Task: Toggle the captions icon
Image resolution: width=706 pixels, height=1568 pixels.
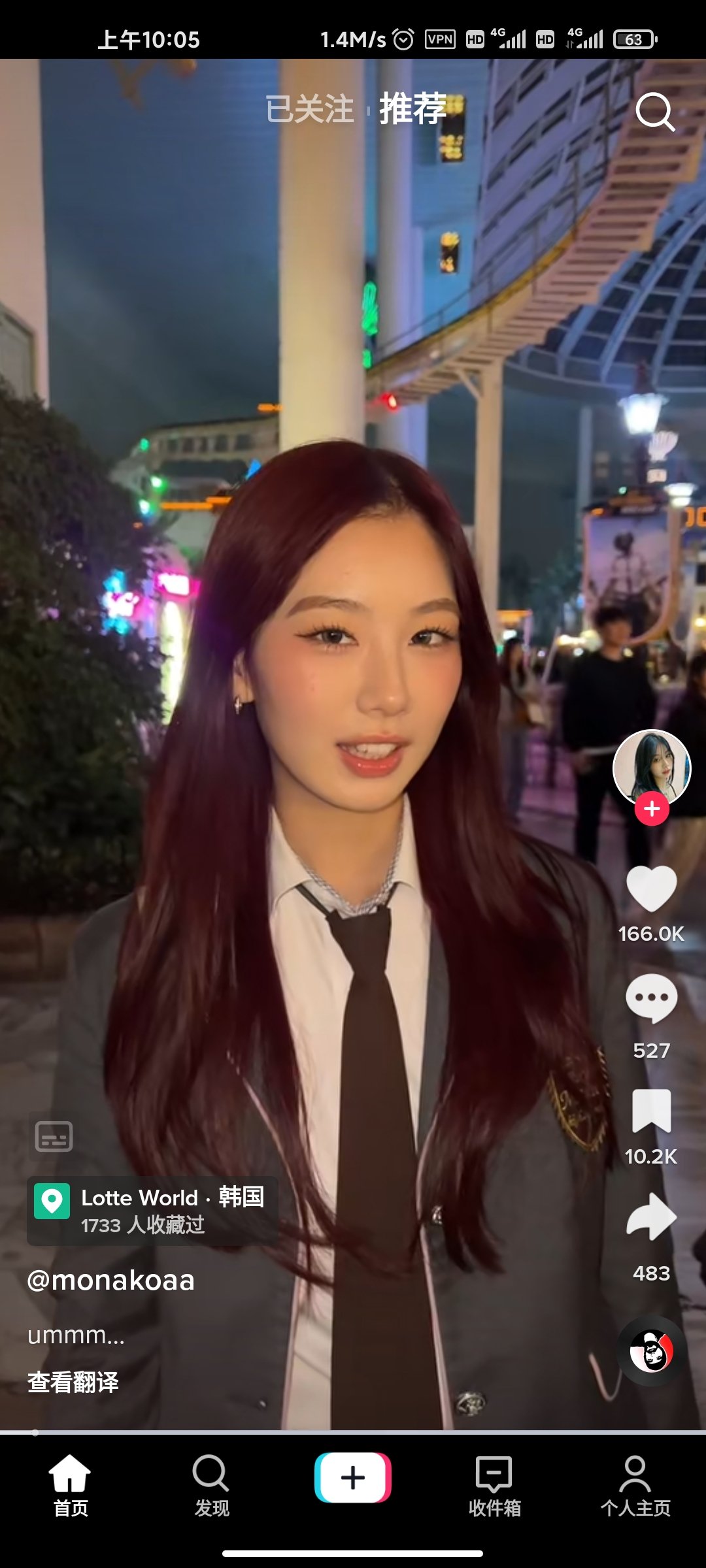Action: coord(54,1137)
